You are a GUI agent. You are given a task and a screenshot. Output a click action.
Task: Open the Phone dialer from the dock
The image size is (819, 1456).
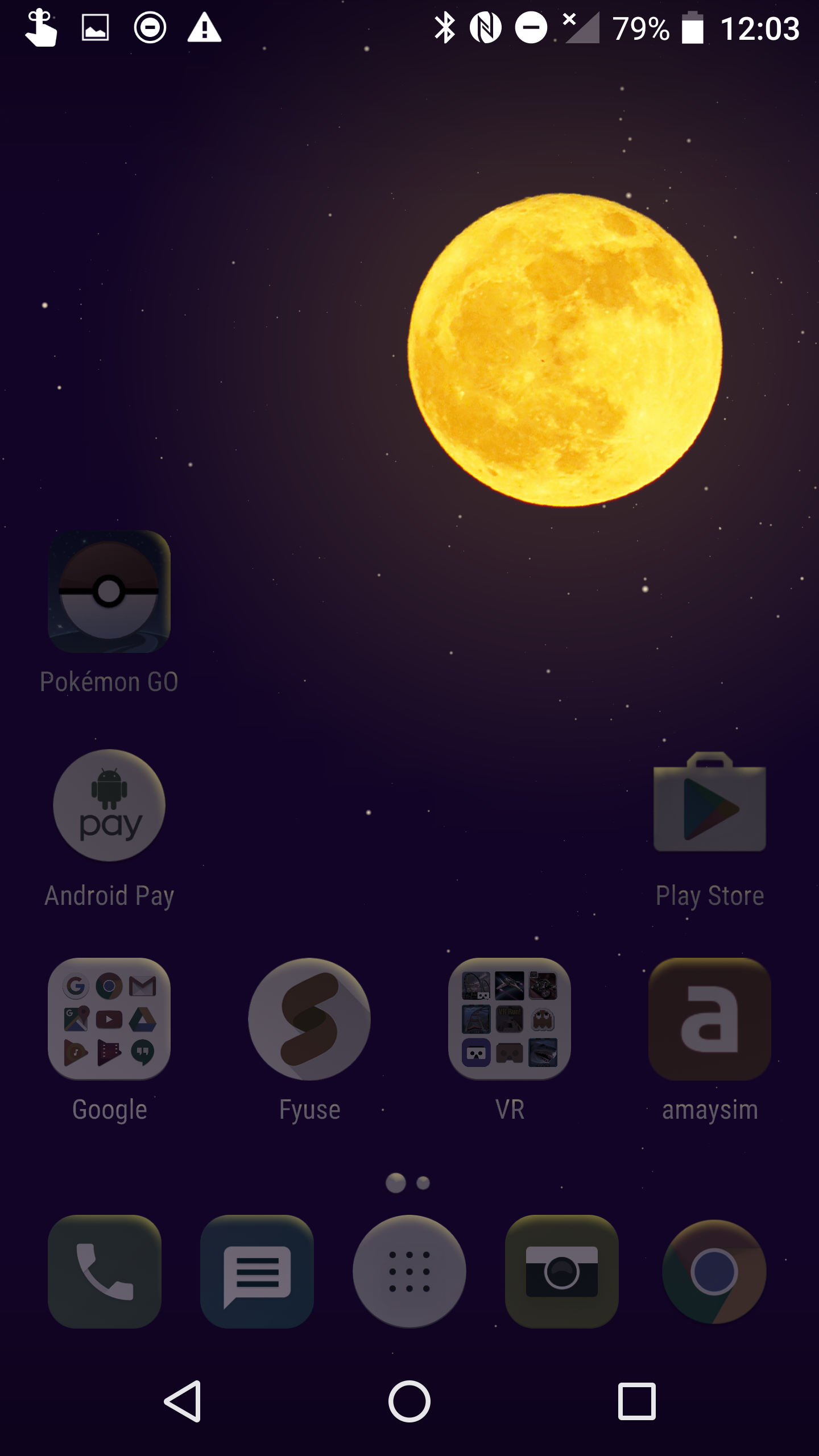point(105,1272)
